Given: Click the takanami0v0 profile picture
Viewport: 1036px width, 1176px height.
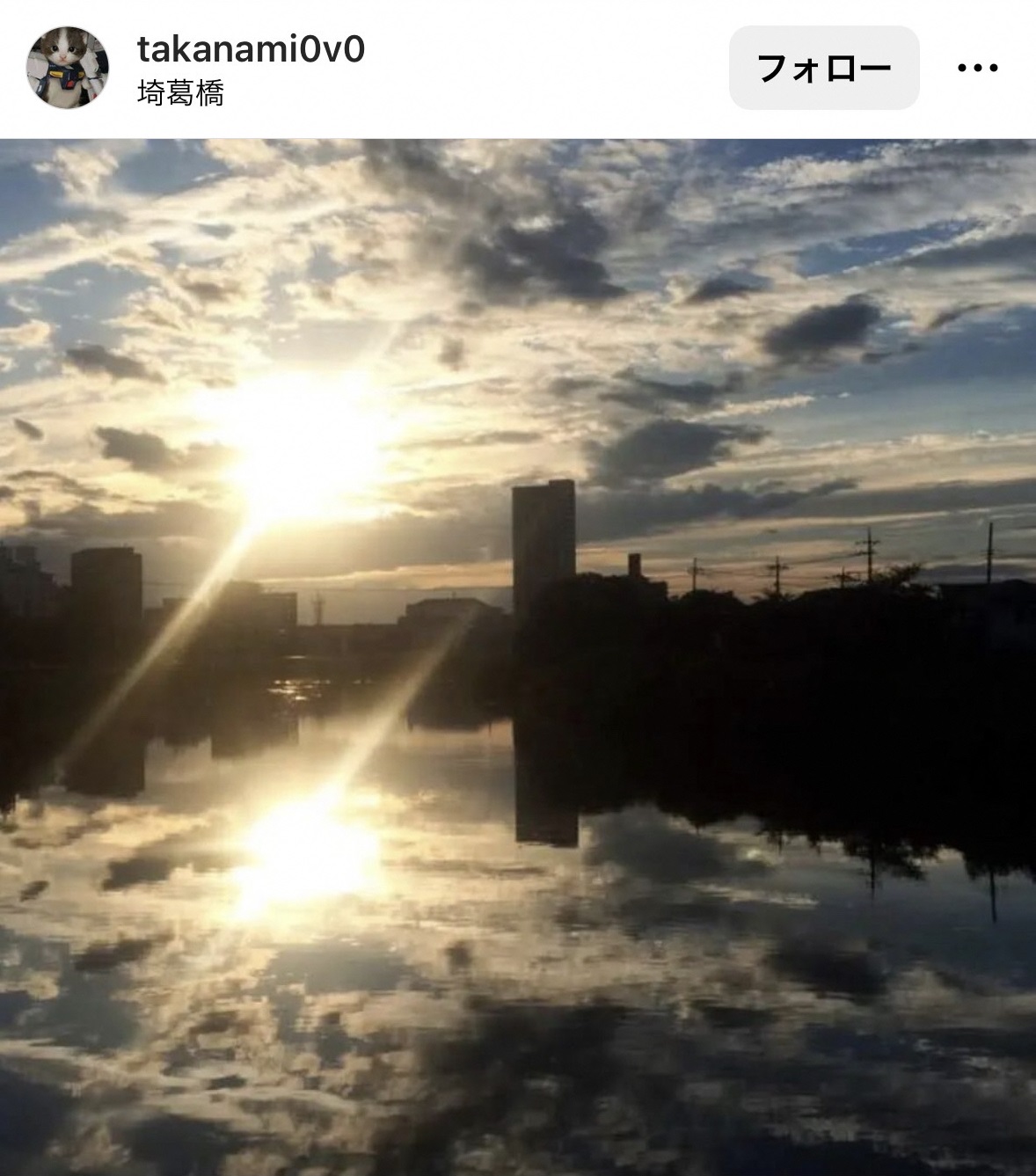Looking at the screenshot, I should pos(69,66).
